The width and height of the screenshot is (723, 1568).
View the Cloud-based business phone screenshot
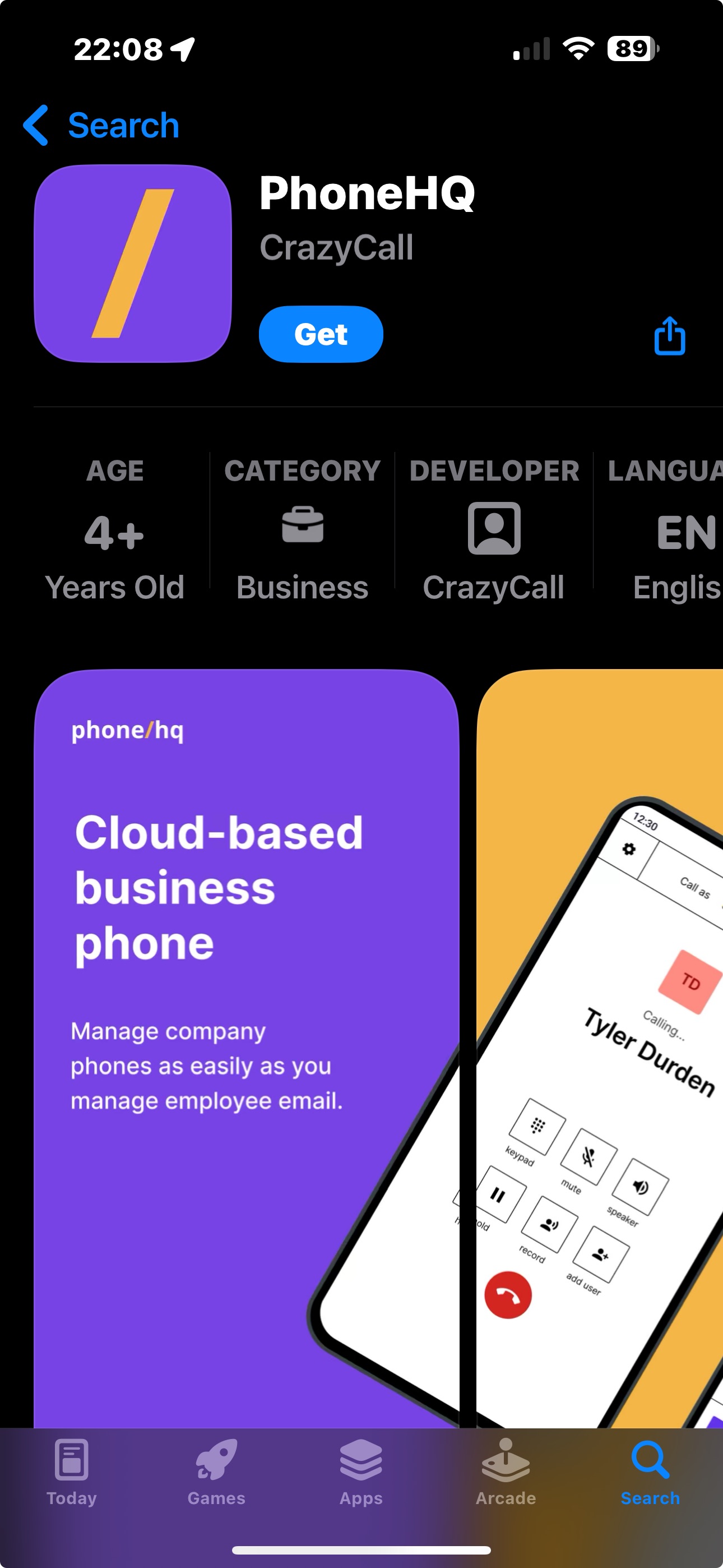[x=246, y=1035]
